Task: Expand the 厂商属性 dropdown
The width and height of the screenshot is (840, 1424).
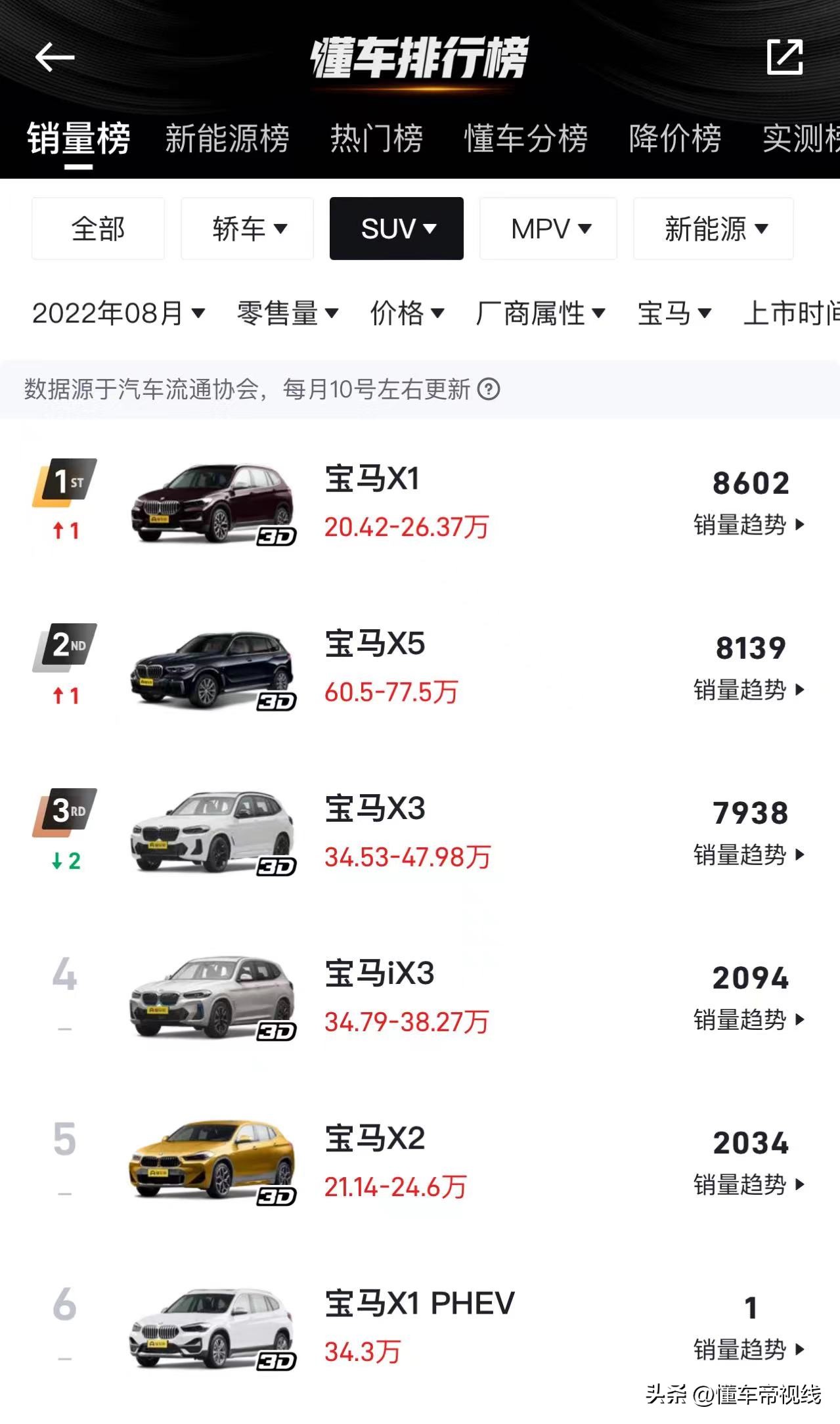Action: click(540, 313)
